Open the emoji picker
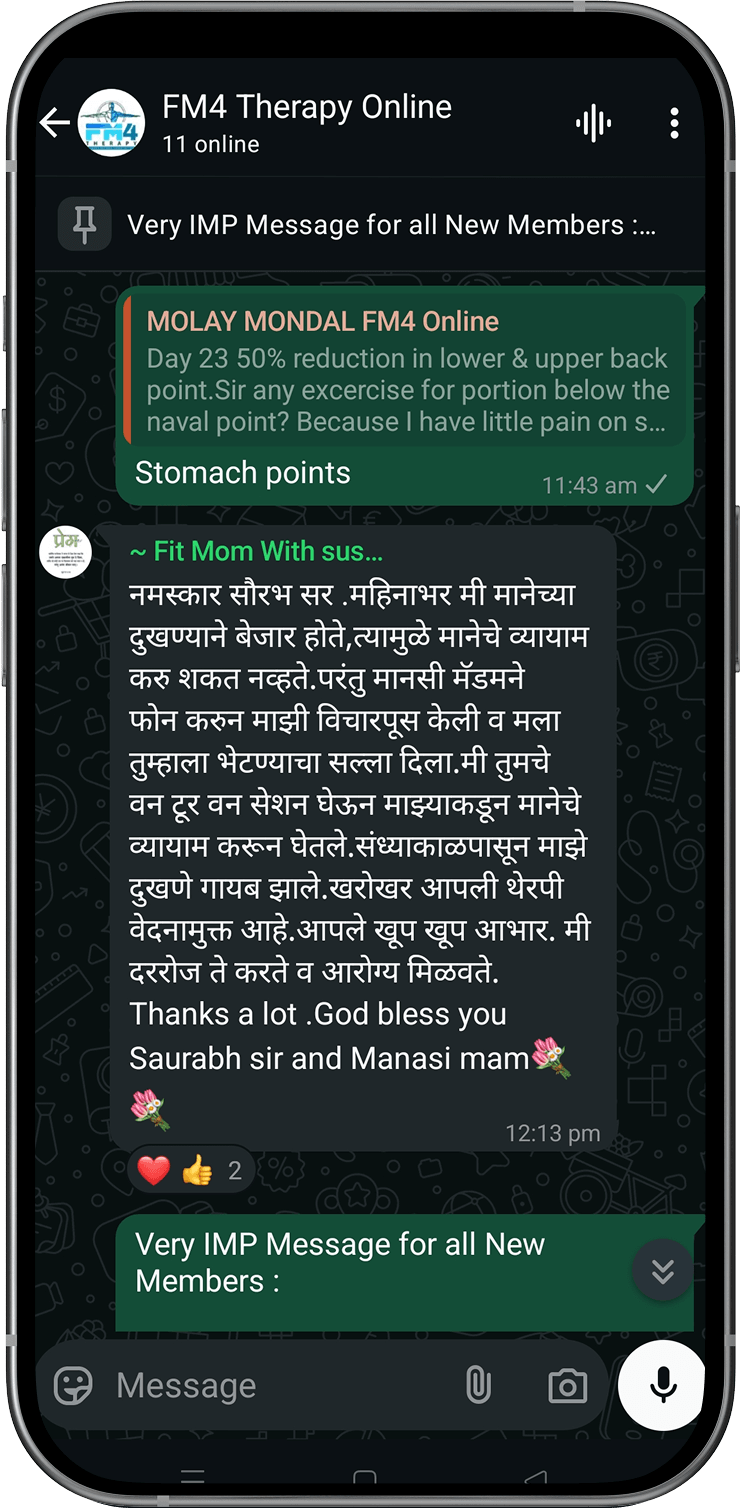 [x=74, y=1386]
